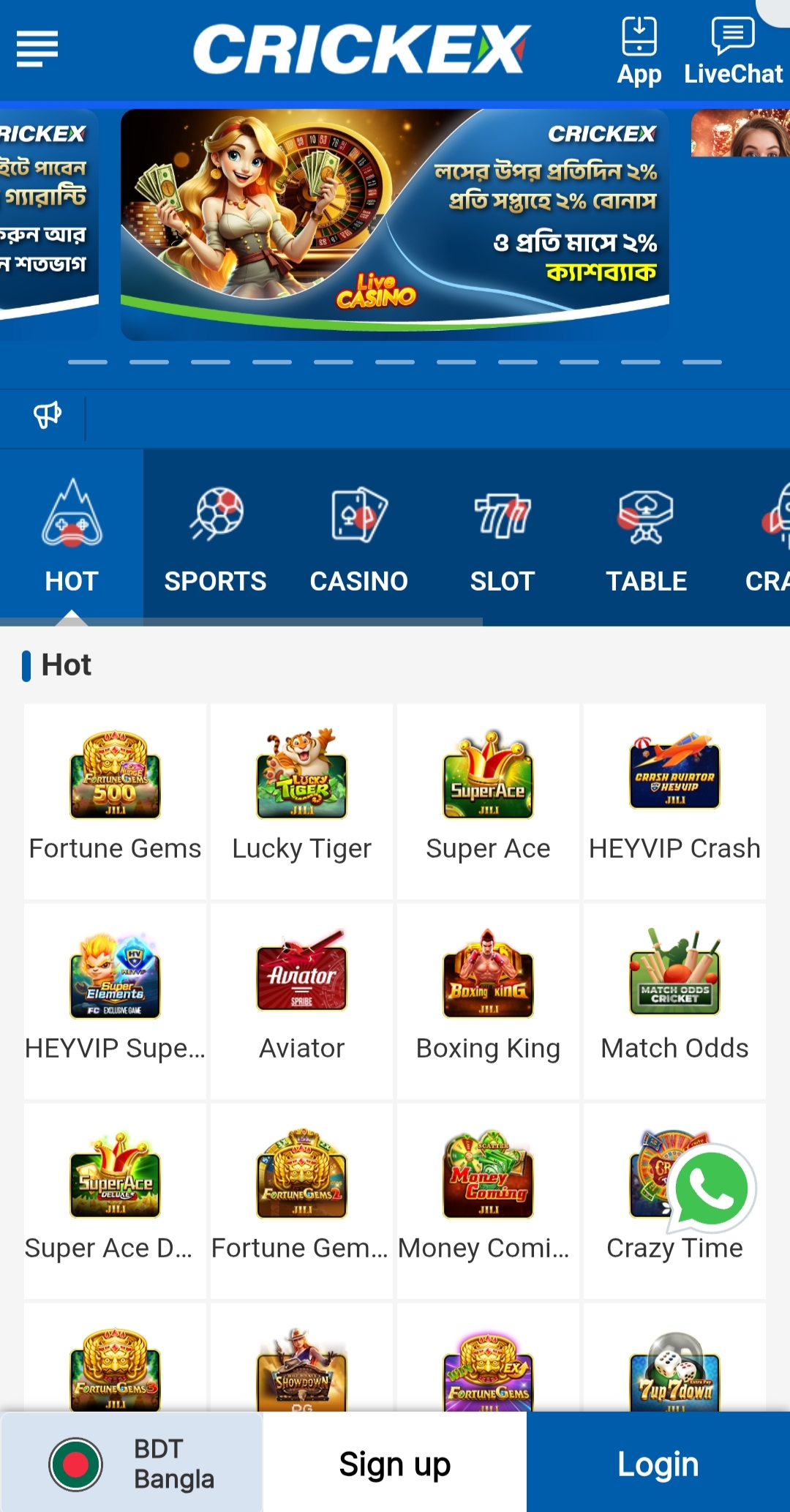The image size is (790, 1512).
Task: Open the Live Casino cashback banner
Action: 395,224
